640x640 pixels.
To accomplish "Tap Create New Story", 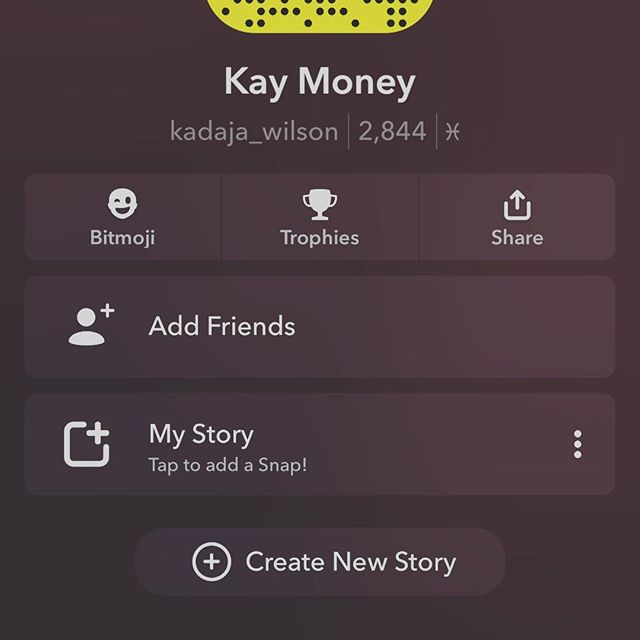I will click(x=319, y=562).
